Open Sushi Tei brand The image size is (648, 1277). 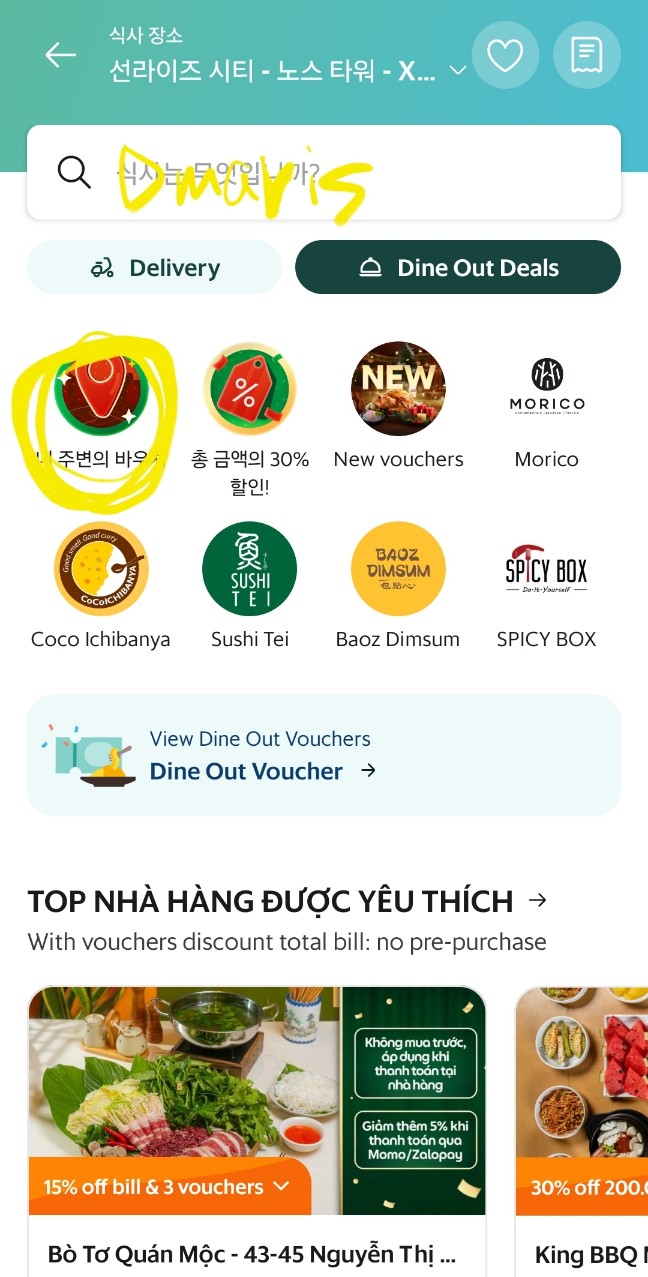[250, 570]
